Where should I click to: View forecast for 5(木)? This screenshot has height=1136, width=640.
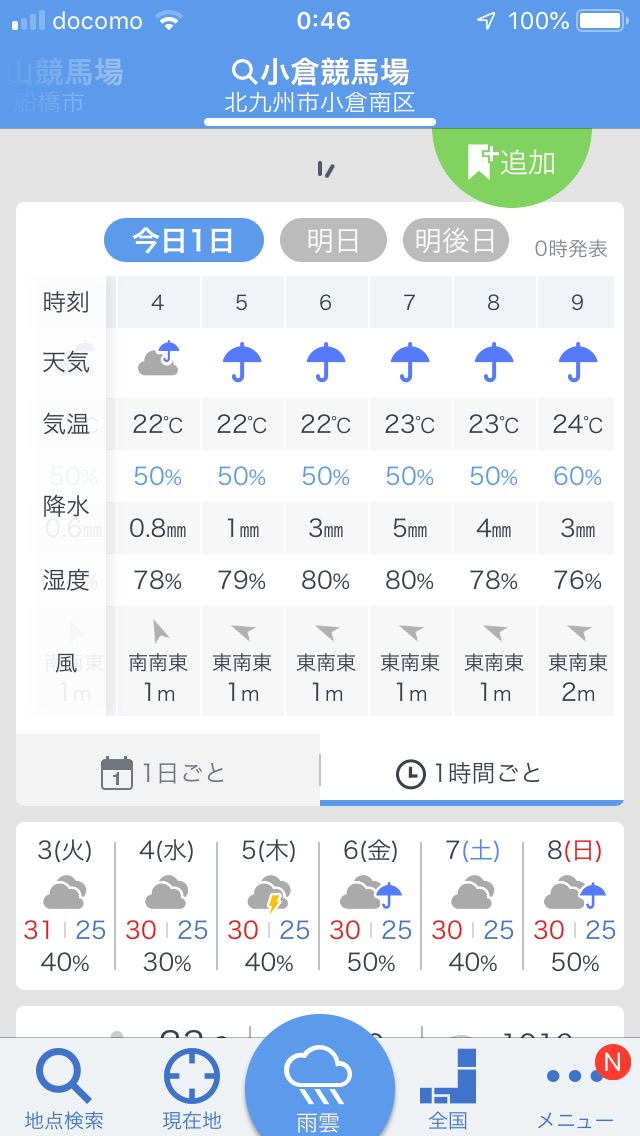pos(269,906)
